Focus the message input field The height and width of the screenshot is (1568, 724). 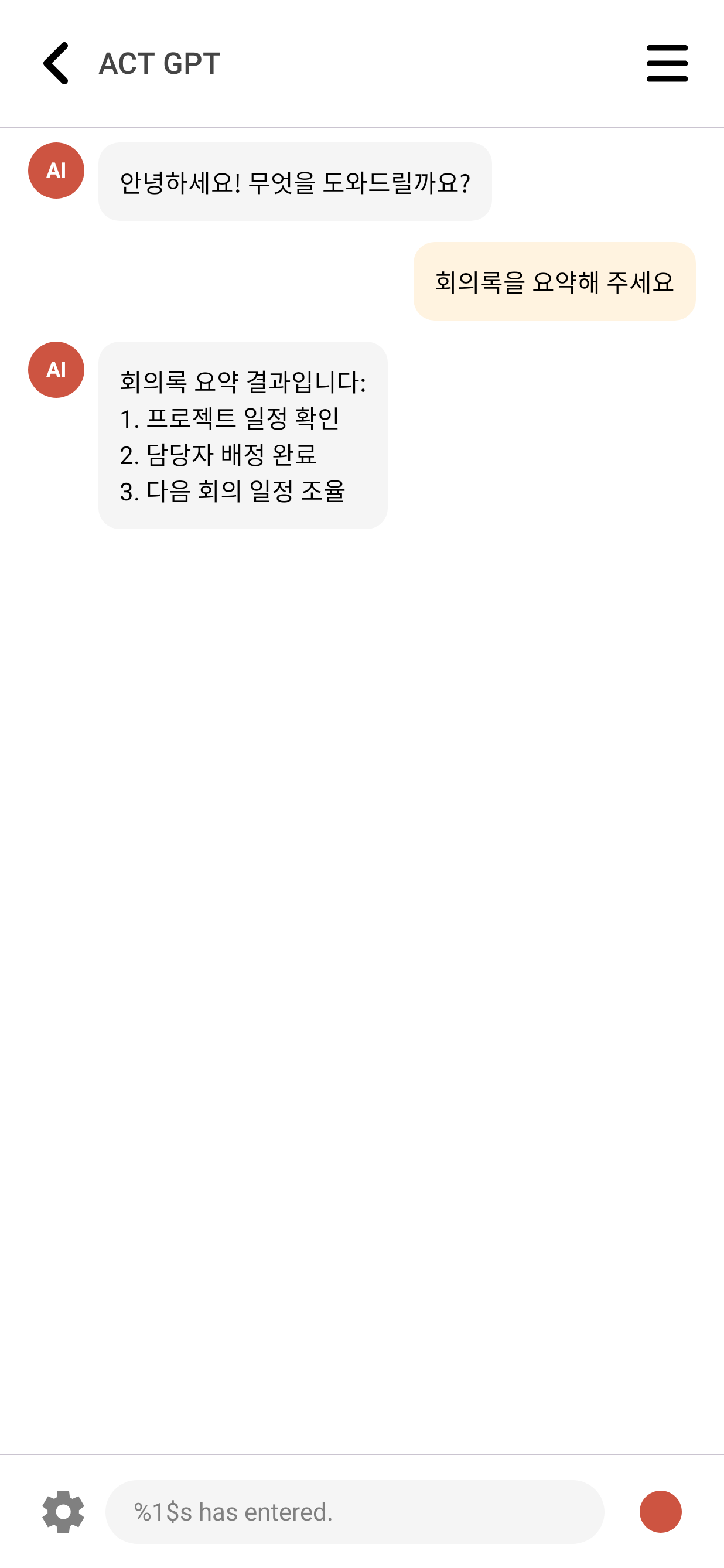tap(355, 1511)
